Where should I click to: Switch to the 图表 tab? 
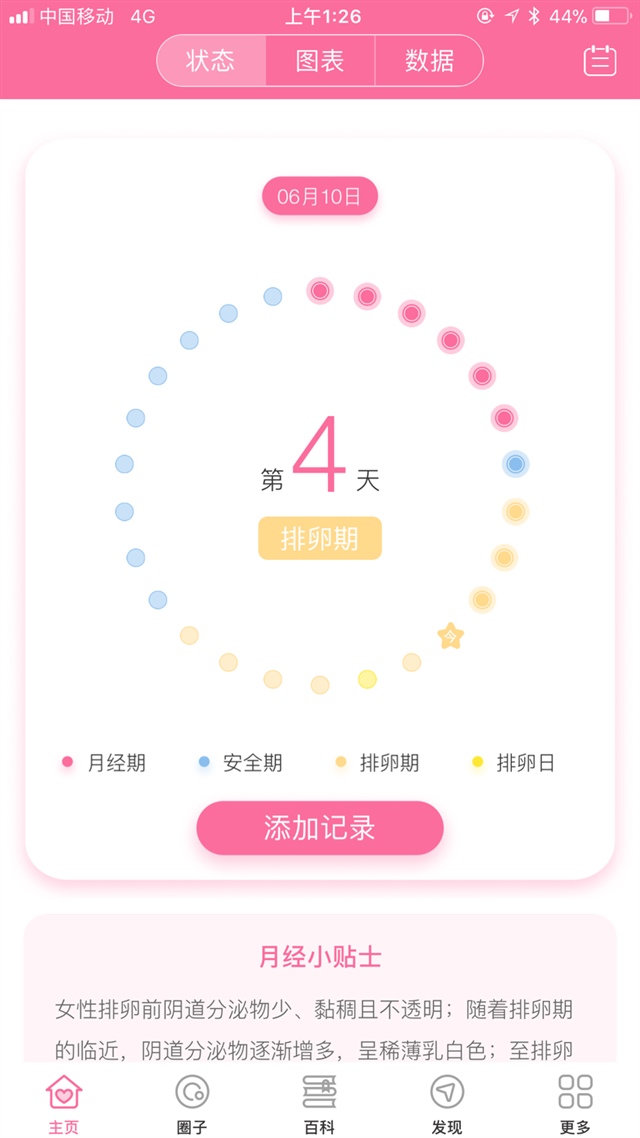[320, 61]
